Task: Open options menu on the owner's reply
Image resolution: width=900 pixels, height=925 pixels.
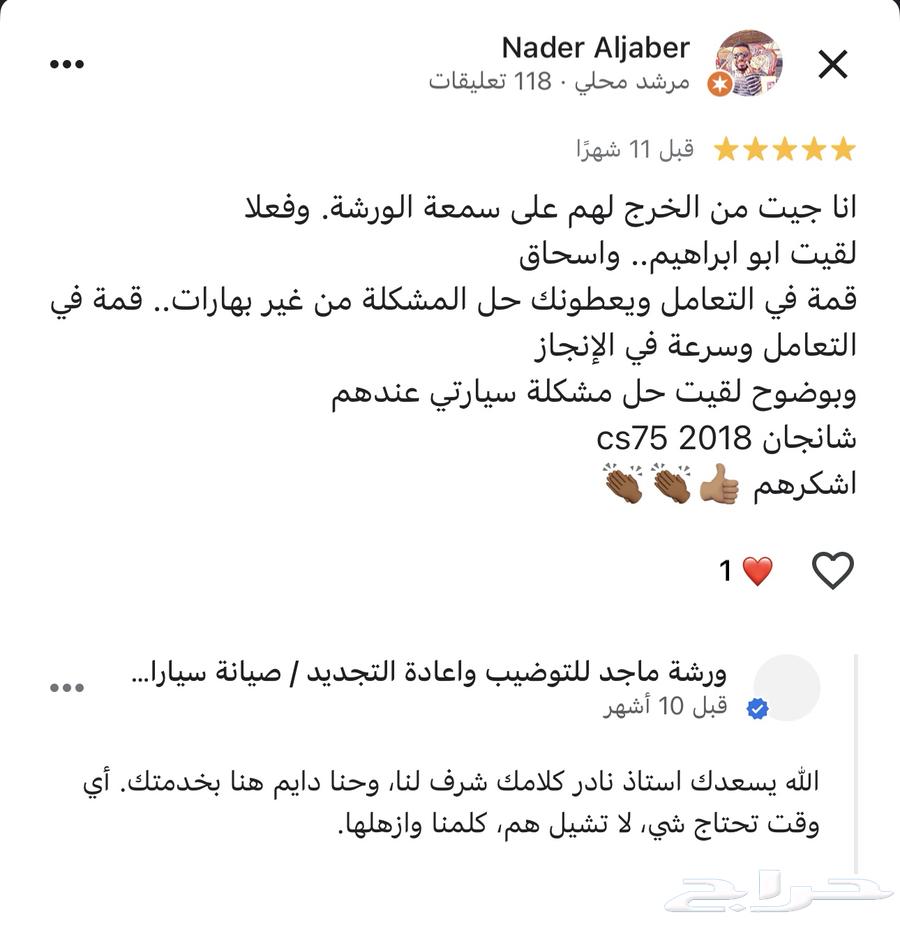Action: pos(67,688)
